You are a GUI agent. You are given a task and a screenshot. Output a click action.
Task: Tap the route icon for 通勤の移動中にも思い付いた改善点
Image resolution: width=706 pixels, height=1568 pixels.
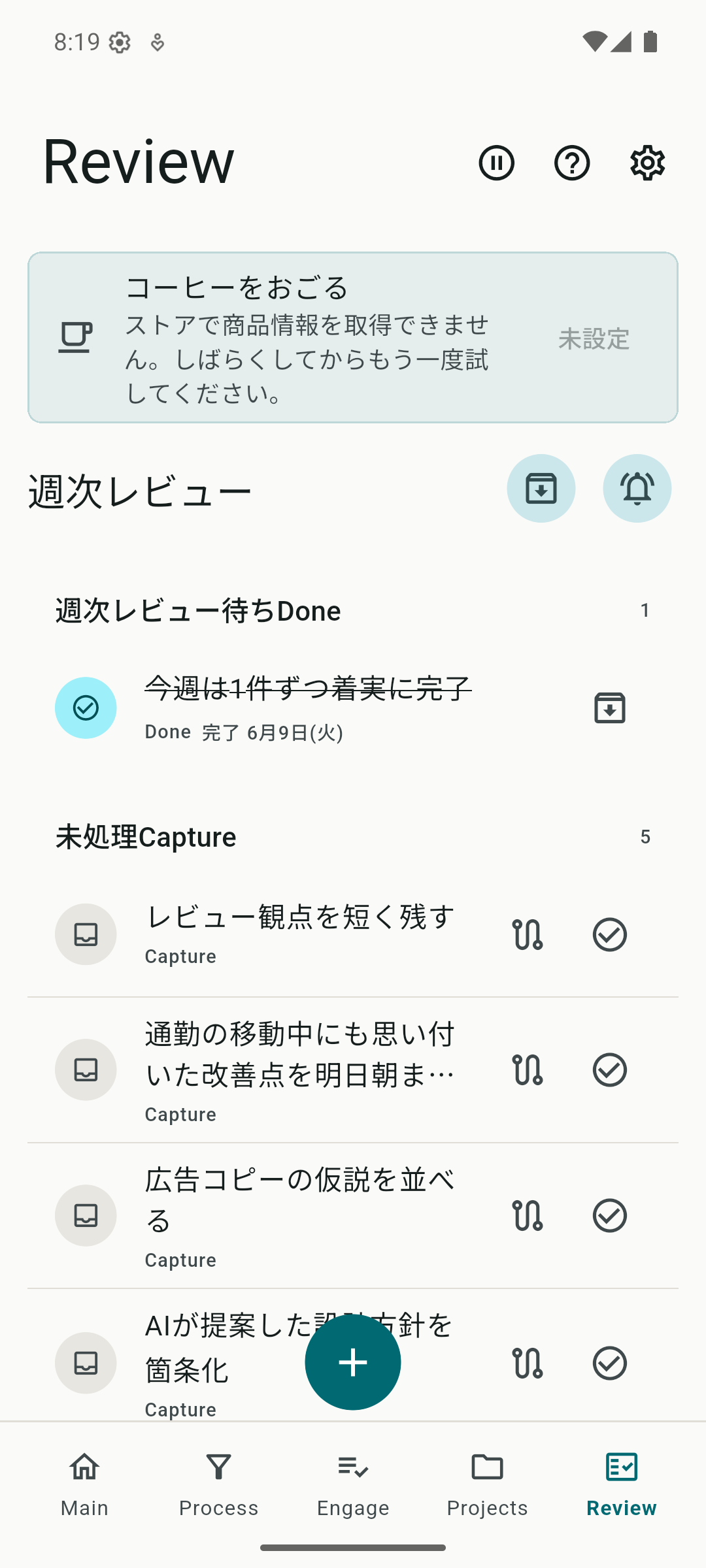pos(528,1070)
